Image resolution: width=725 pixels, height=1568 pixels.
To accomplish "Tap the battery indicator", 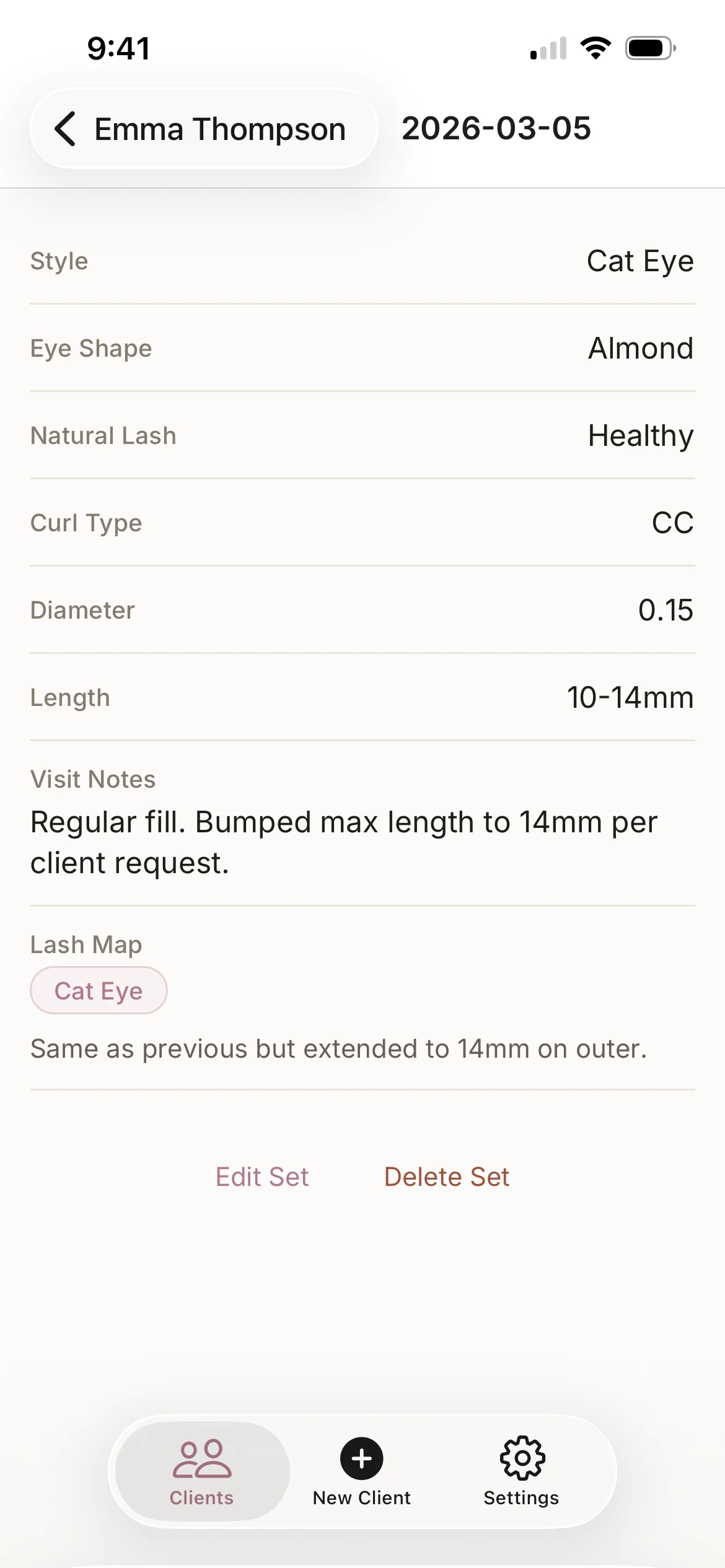I will [x=649, y=48].
